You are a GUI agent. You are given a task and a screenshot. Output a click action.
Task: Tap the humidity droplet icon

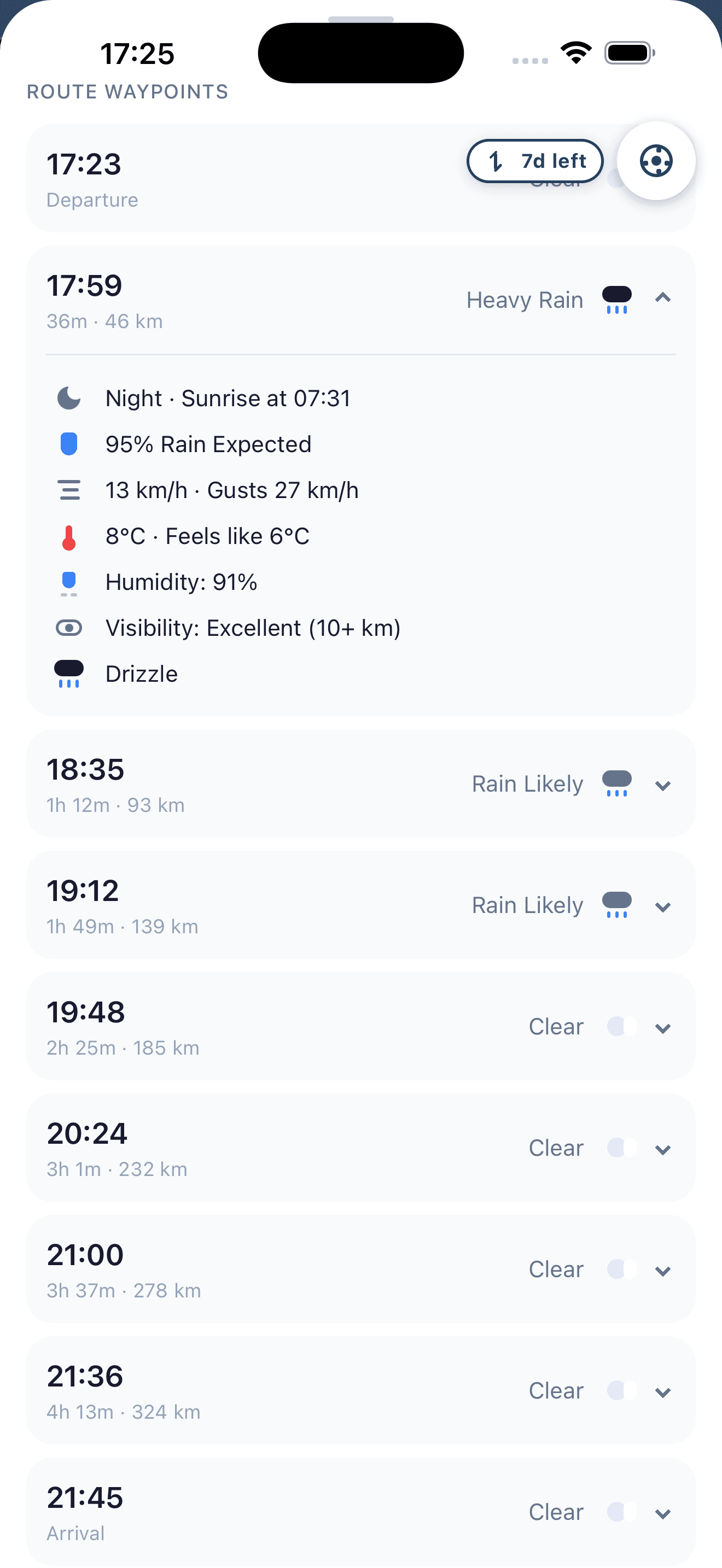pyautogui.click(x=69, y=581)
